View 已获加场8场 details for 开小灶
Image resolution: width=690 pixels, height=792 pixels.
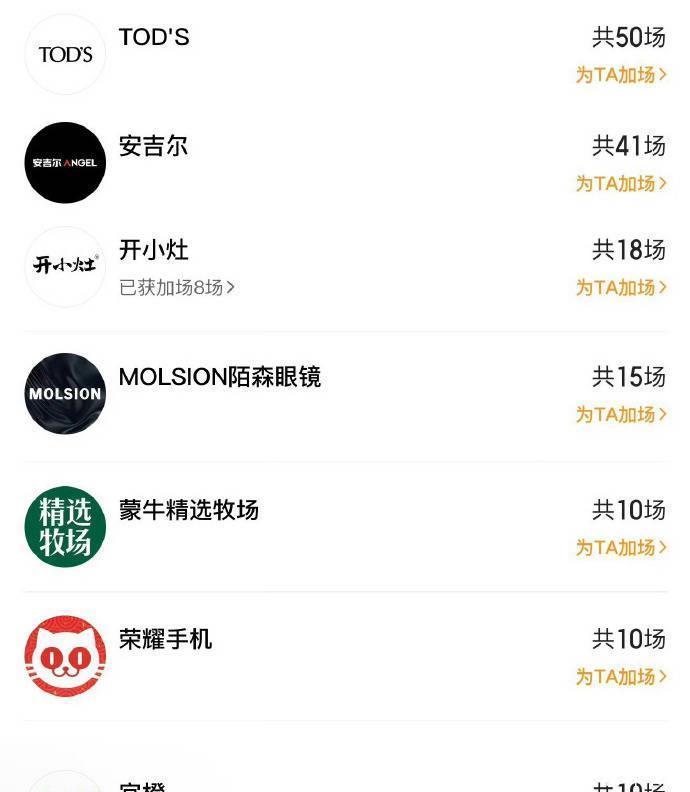click(177, 288)
